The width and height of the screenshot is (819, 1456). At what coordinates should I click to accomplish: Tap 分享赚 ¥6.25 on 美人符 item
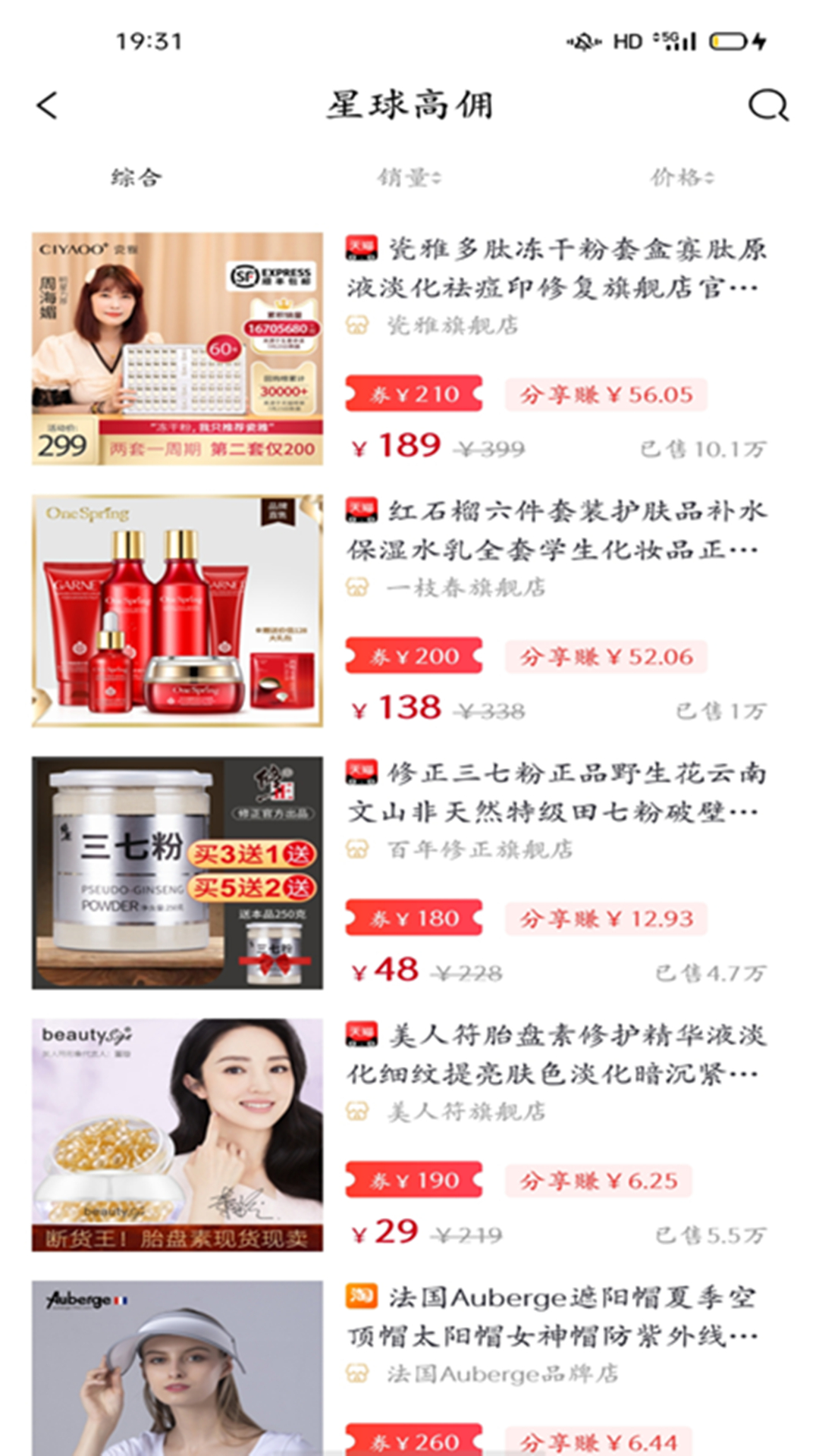point(598,1181)
